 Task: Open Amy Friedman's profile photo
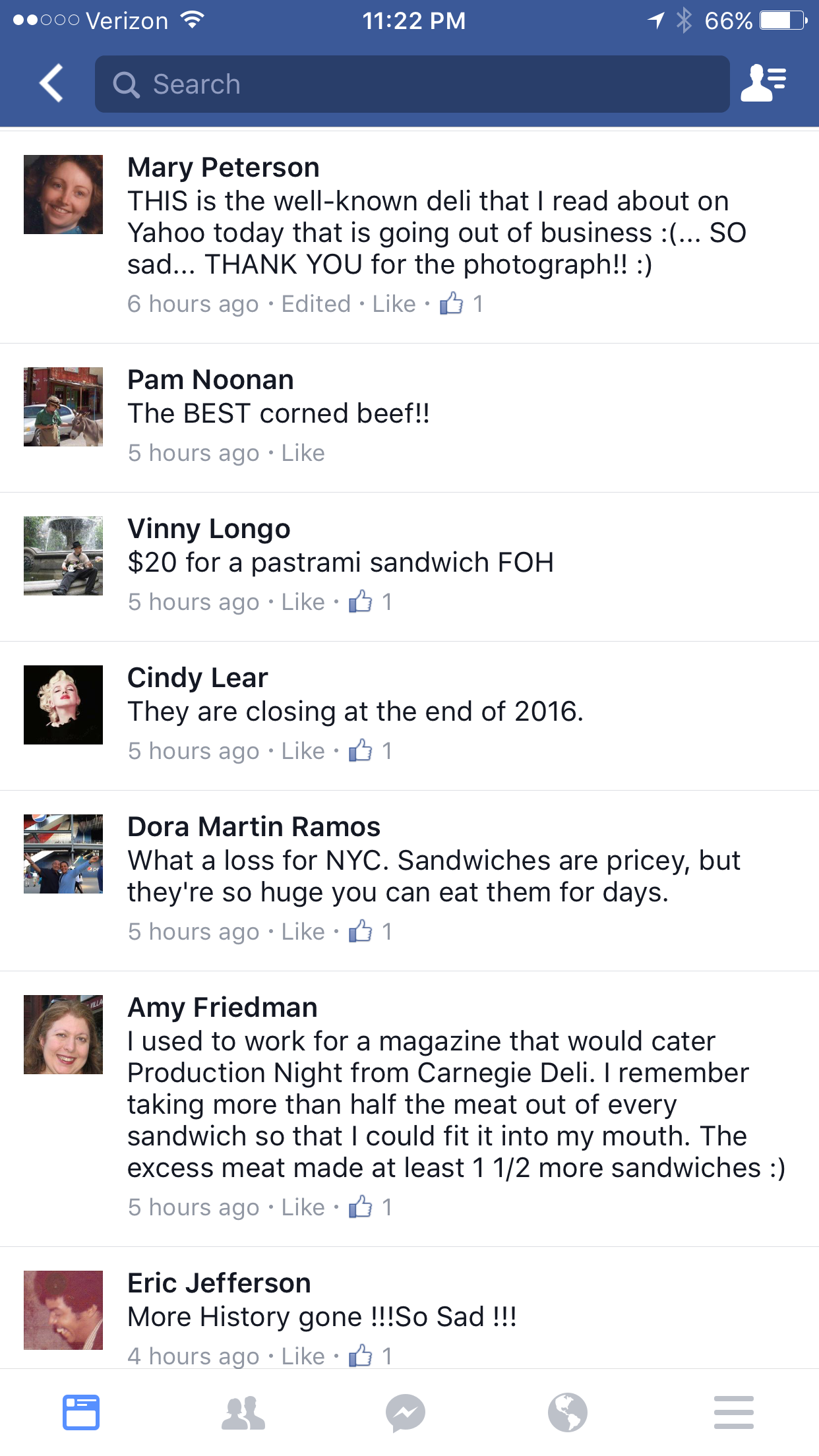tap(63, 1035)
